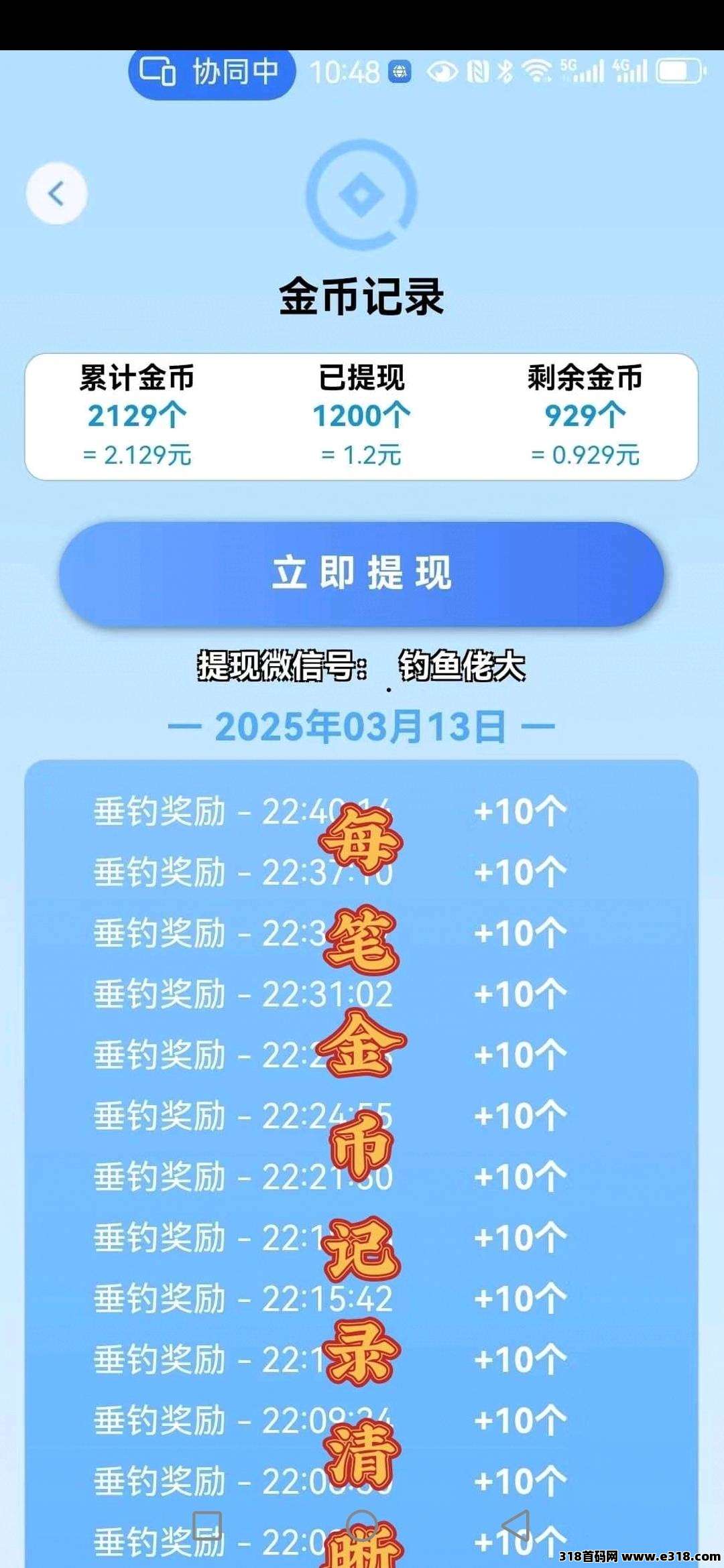Image resolution: width=724 pixels, height=1568 pixels.
Task: Tap the 钓鱼佬大 WeChat withdrawal name
Action: tap(463, 663)
